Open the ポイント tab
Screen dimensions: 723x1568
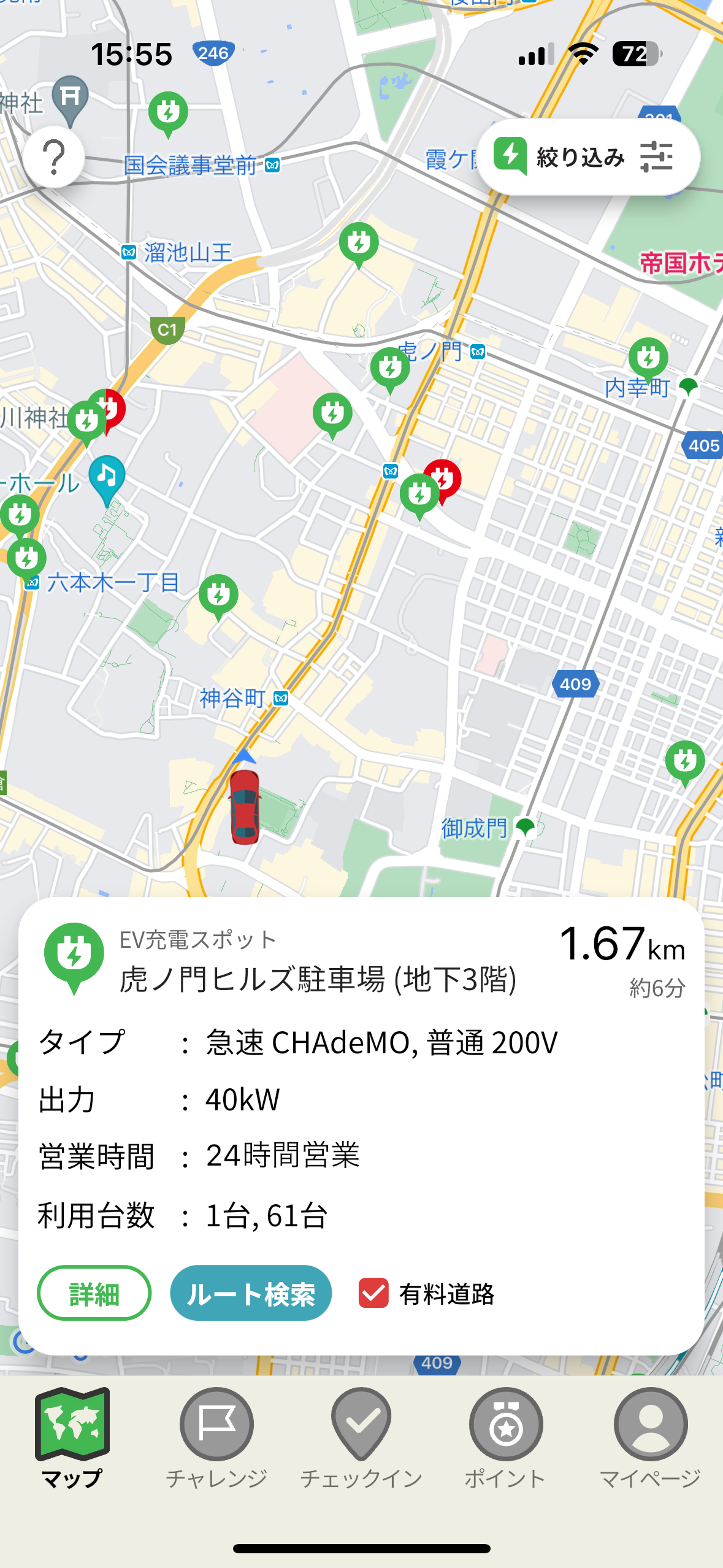tap(505, 1437)
